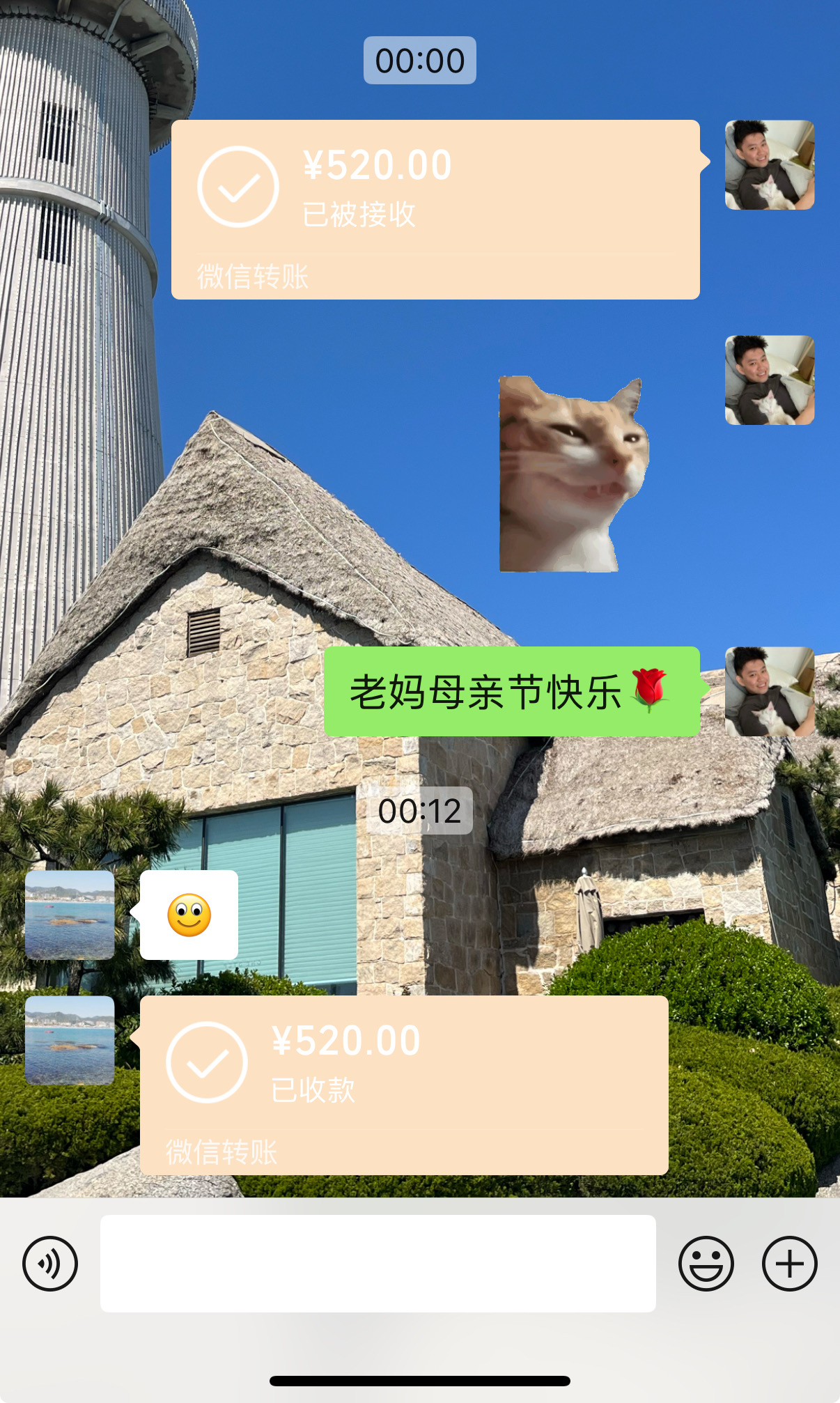
Task: Open the emoji sticker panel
Action: pyautogui.click(x=706, y=1264)
